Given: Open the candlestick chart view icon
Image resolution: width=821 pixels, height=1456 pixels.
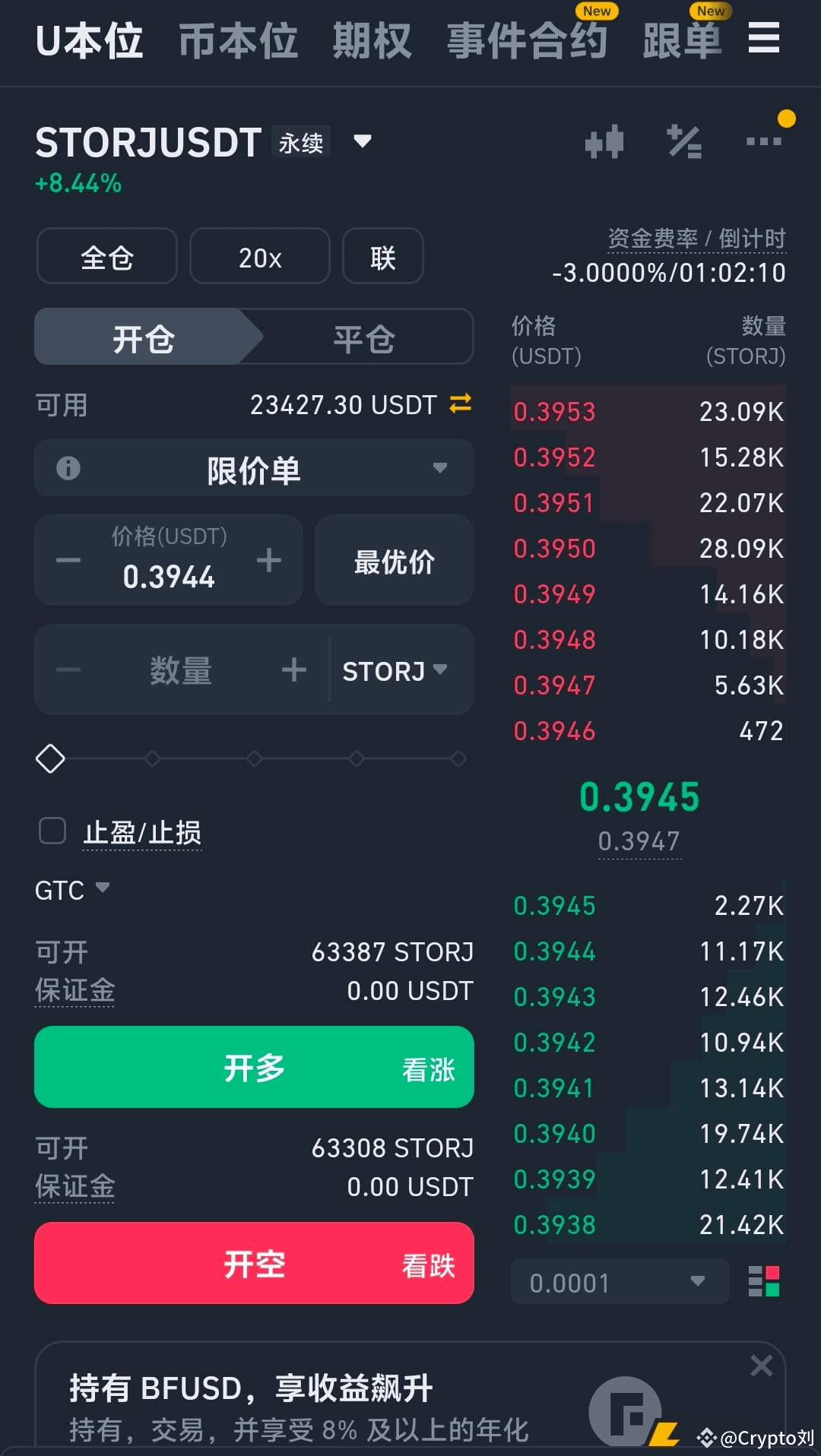Looking at the screenshot, I should 606,141.
